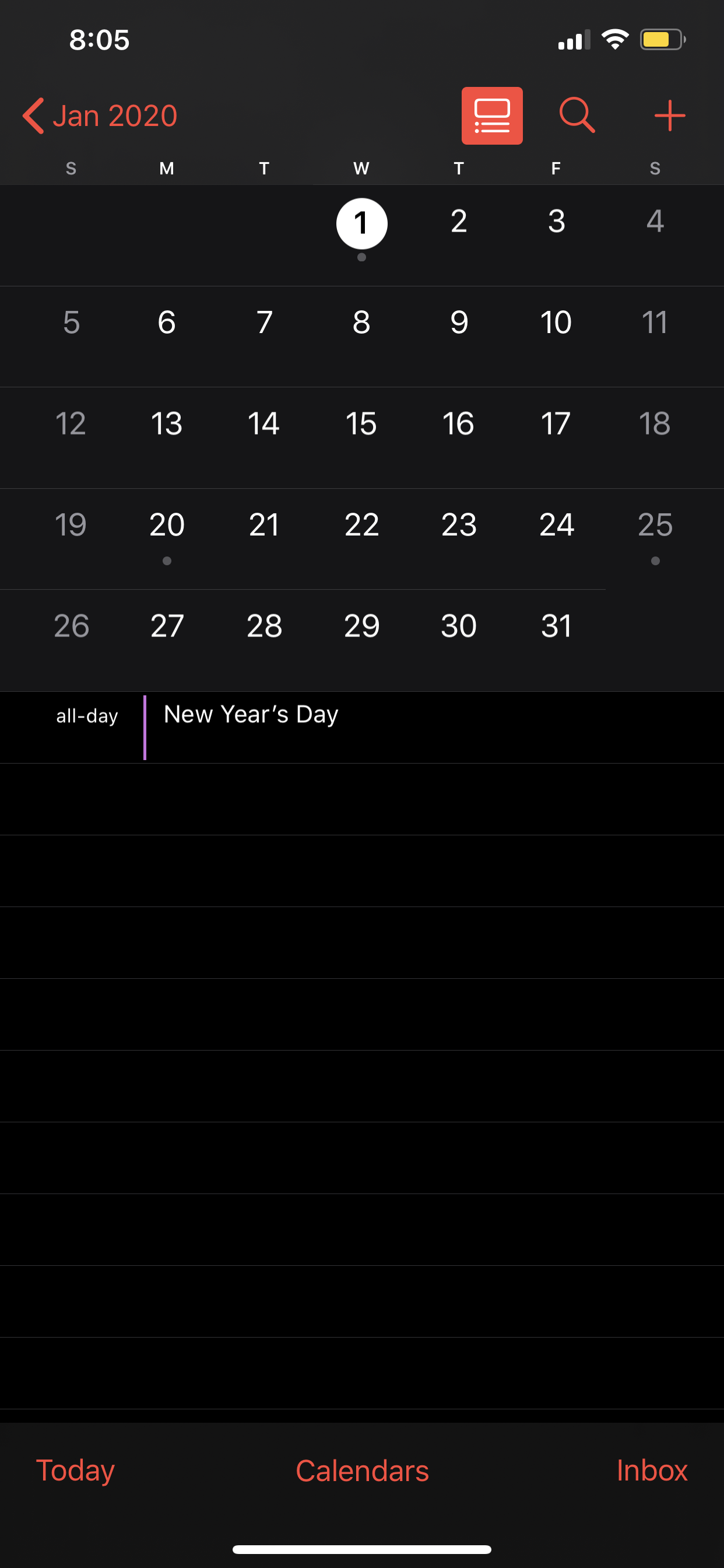Select January 17 on the calendar
724x1568 pixels.
click(556, 423)
